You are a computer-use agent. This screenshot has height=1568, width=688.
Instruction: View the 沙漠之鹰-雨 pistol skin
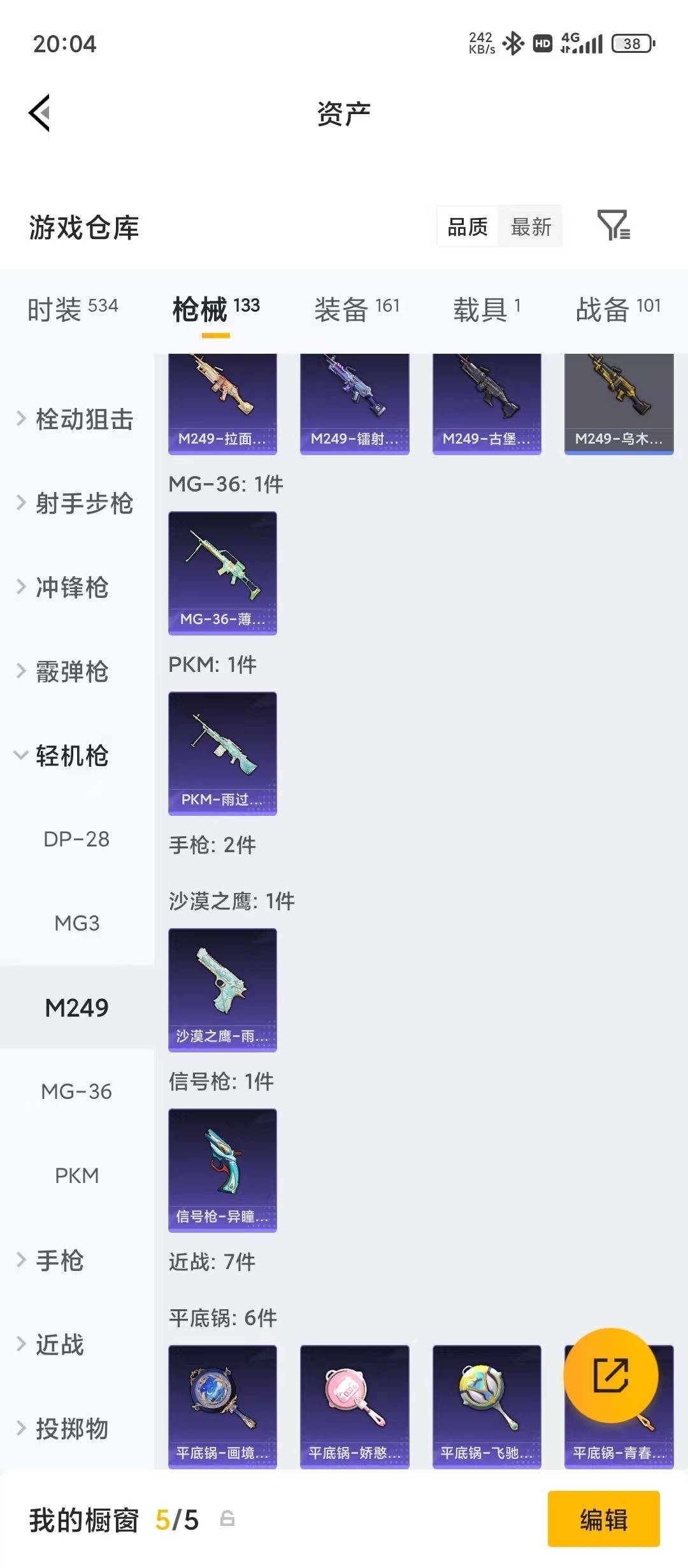pos(222,990)
